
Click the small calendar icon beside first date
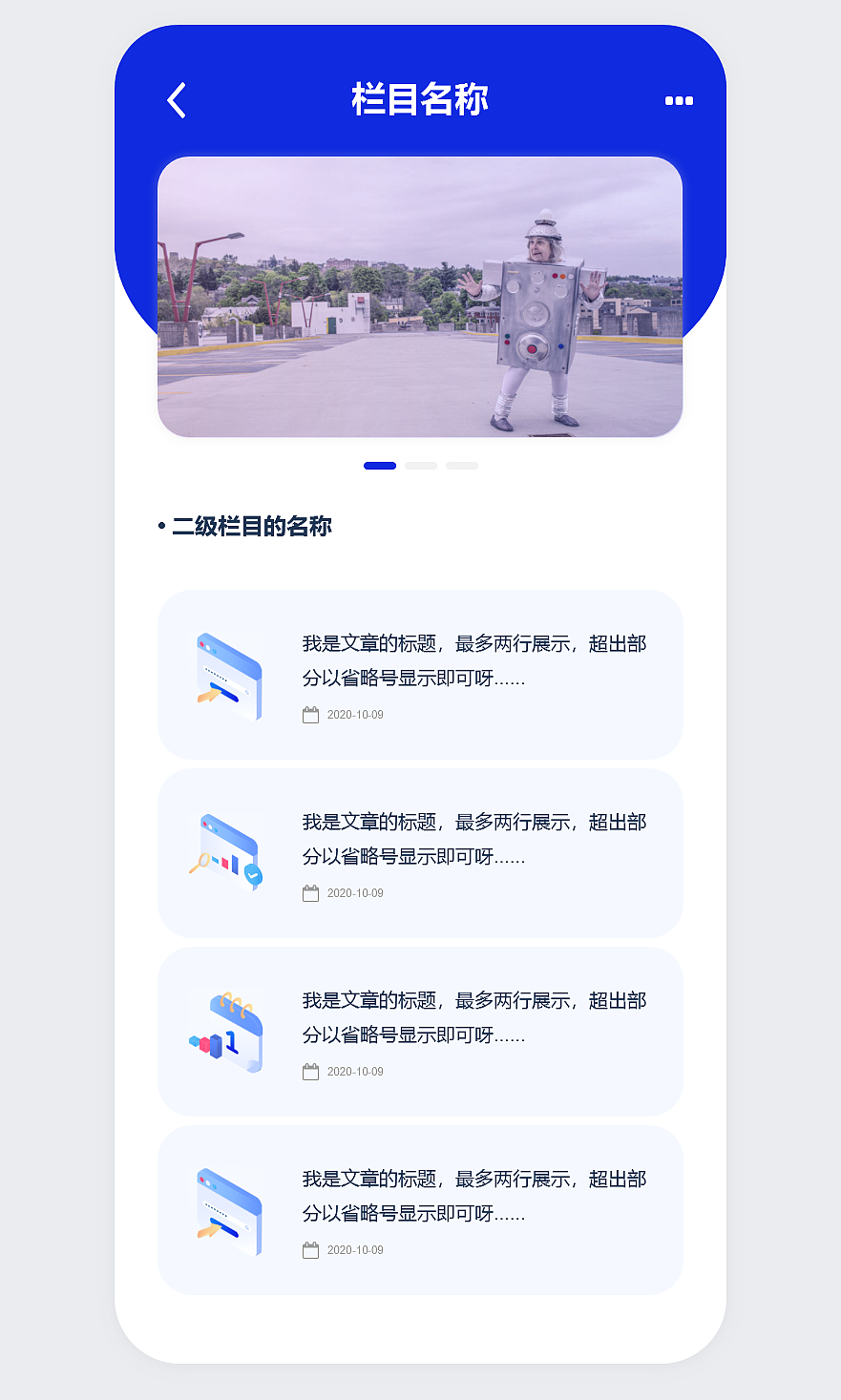point(310,714)
